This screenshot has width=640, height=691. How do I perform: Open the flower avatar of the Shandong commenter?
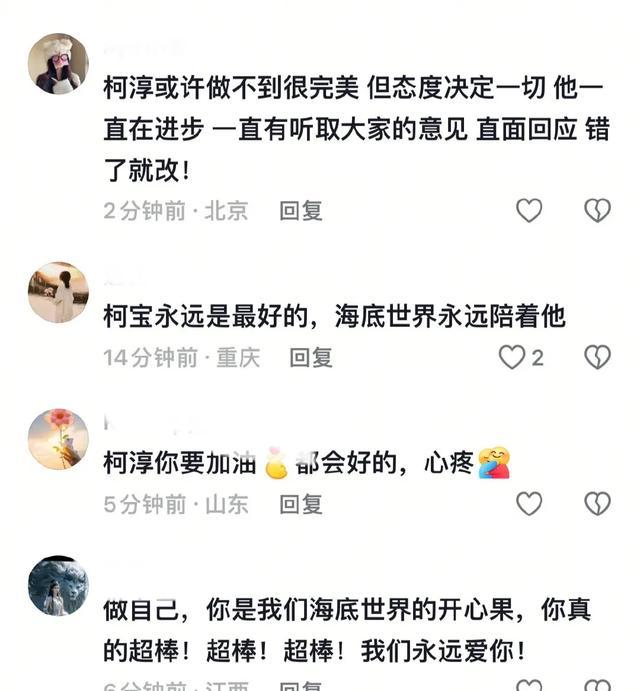57,438
